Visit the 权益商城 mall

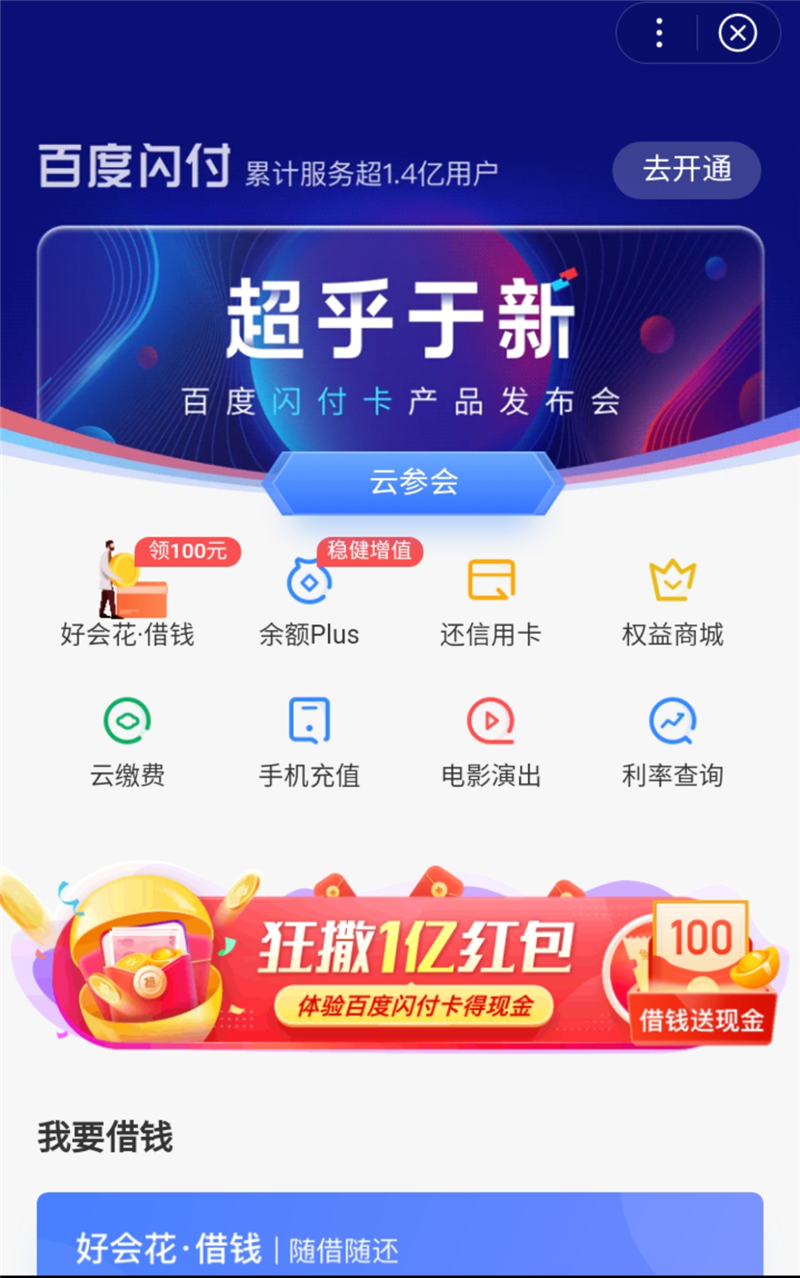(x=672, y=600)
